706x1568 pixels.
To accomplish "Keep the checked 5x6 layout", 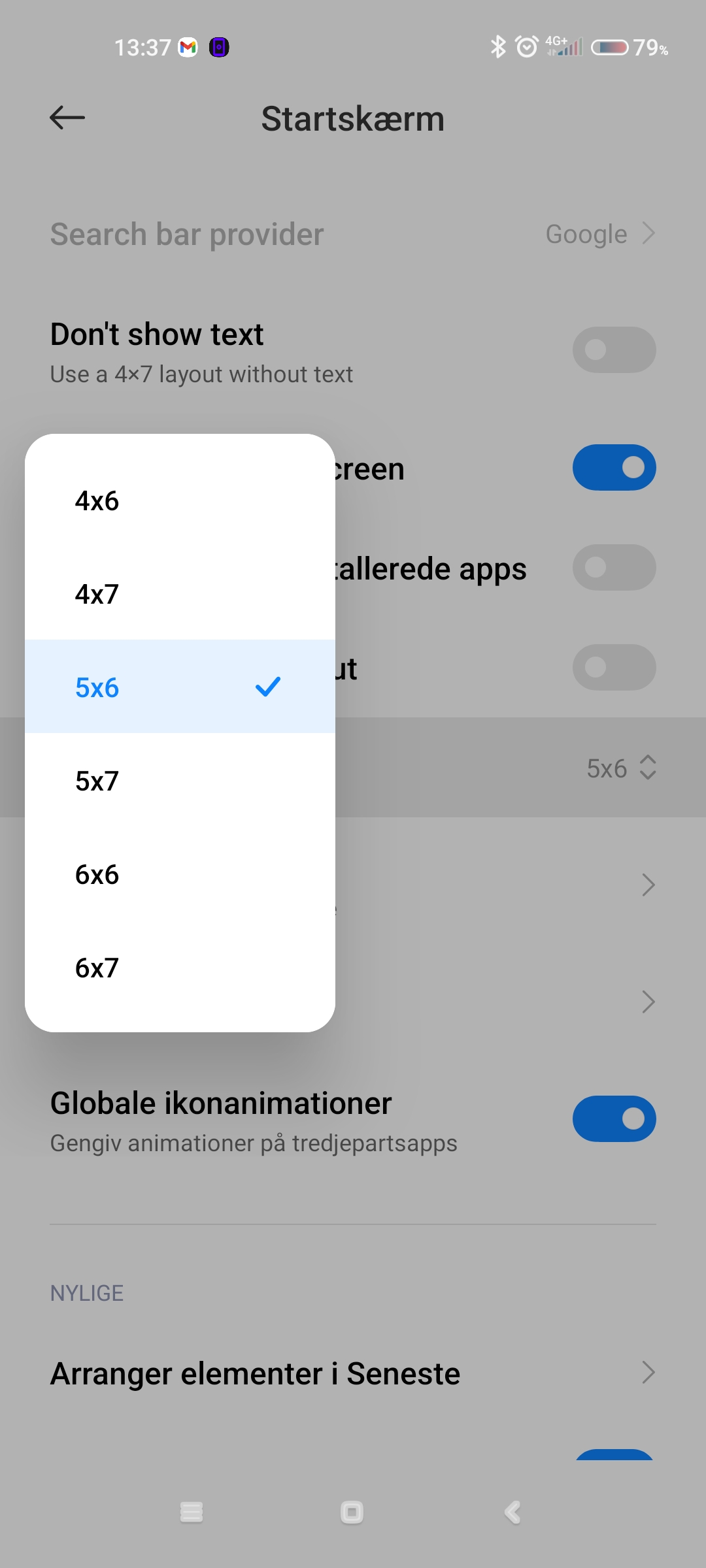I will (x=180, y=687).
